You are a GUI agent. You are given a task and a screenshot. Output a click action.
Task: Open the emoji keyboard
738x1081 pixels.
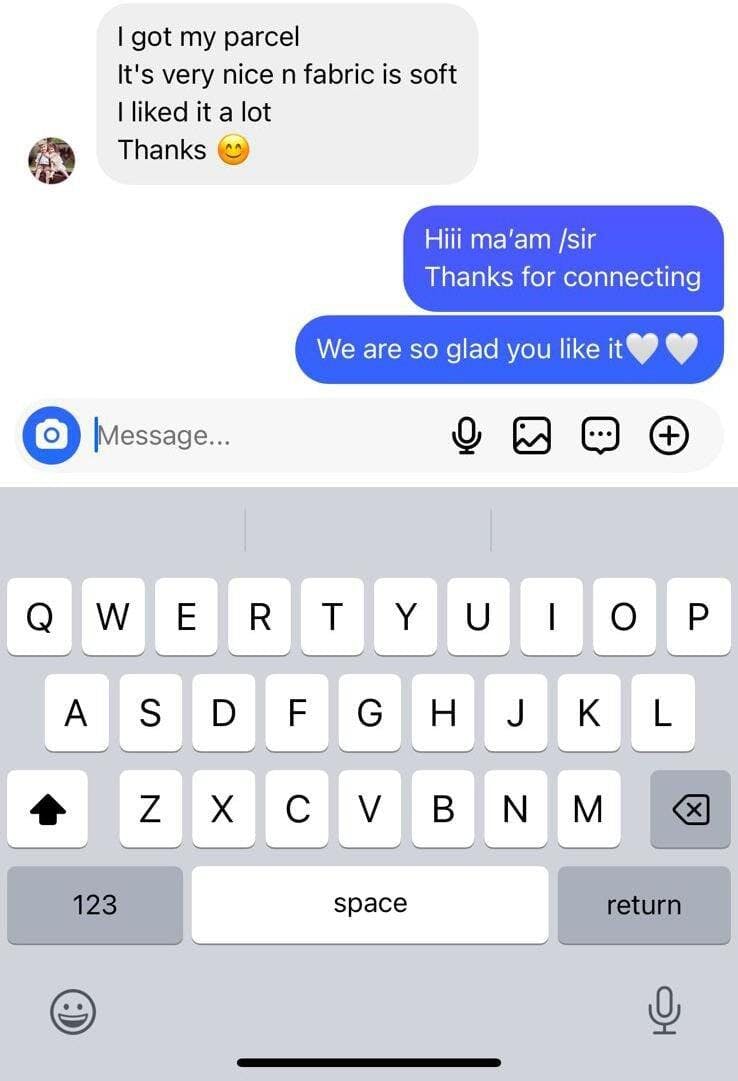tap(73, 1011)
